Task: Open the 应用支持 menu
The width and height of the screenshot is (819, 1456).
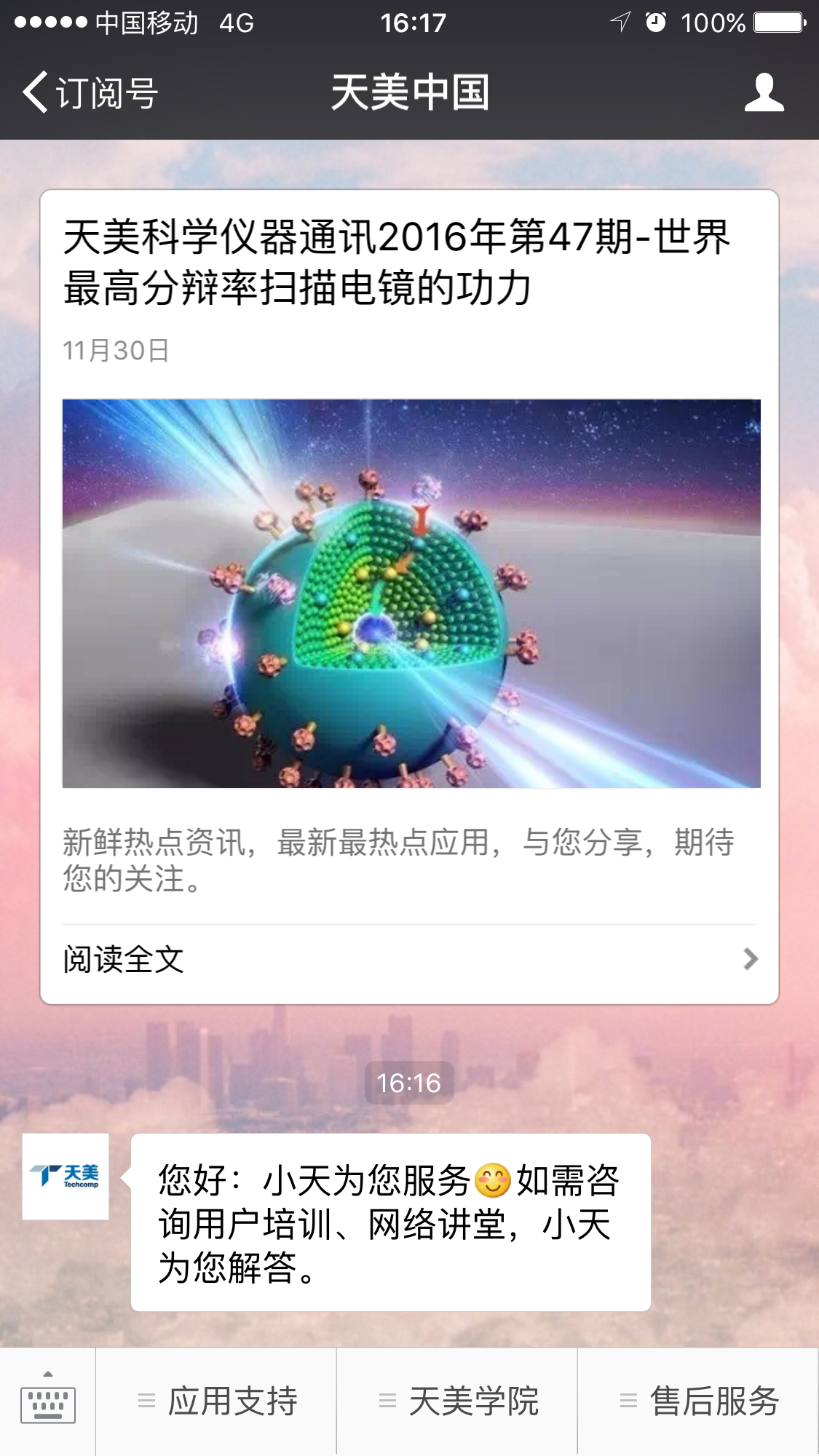Action: [217, 1401]
